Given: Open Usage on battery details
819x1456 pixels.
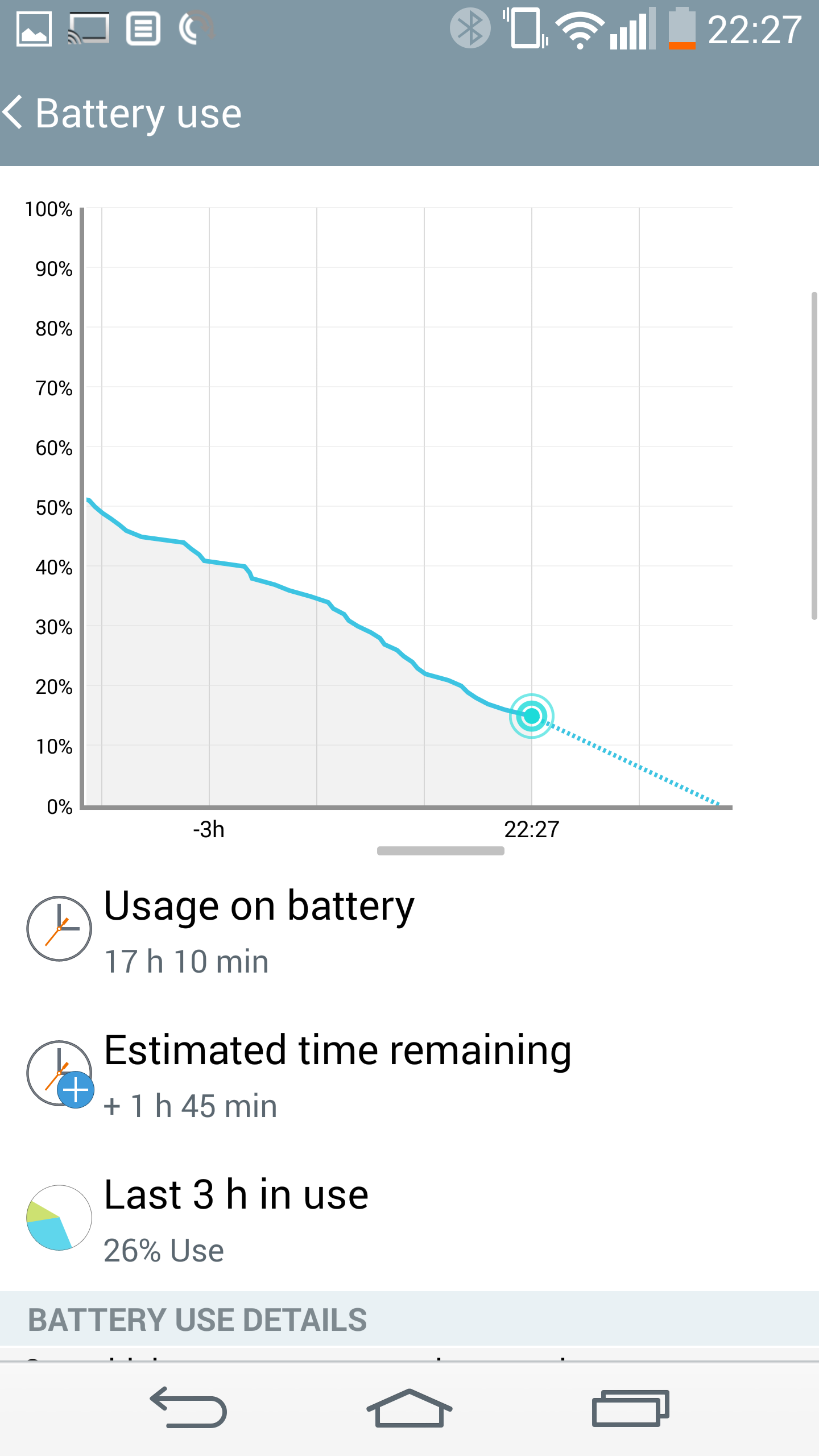Looking at the screenshot, I should pyautogui.click(x=409, y=930).
